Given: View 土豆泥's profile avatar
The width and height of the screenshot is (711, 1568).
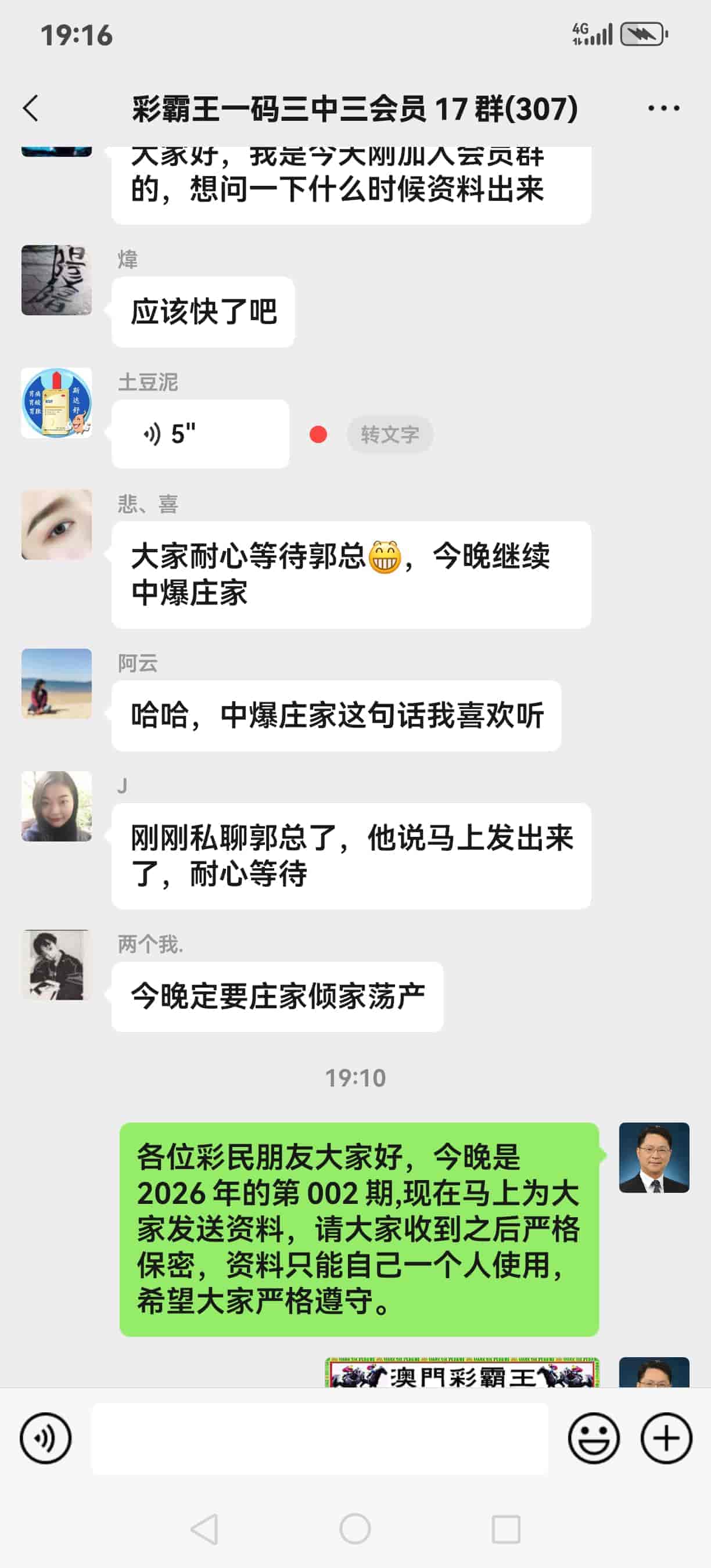Looking at the screenshot, I should click(x=56, y=403).
